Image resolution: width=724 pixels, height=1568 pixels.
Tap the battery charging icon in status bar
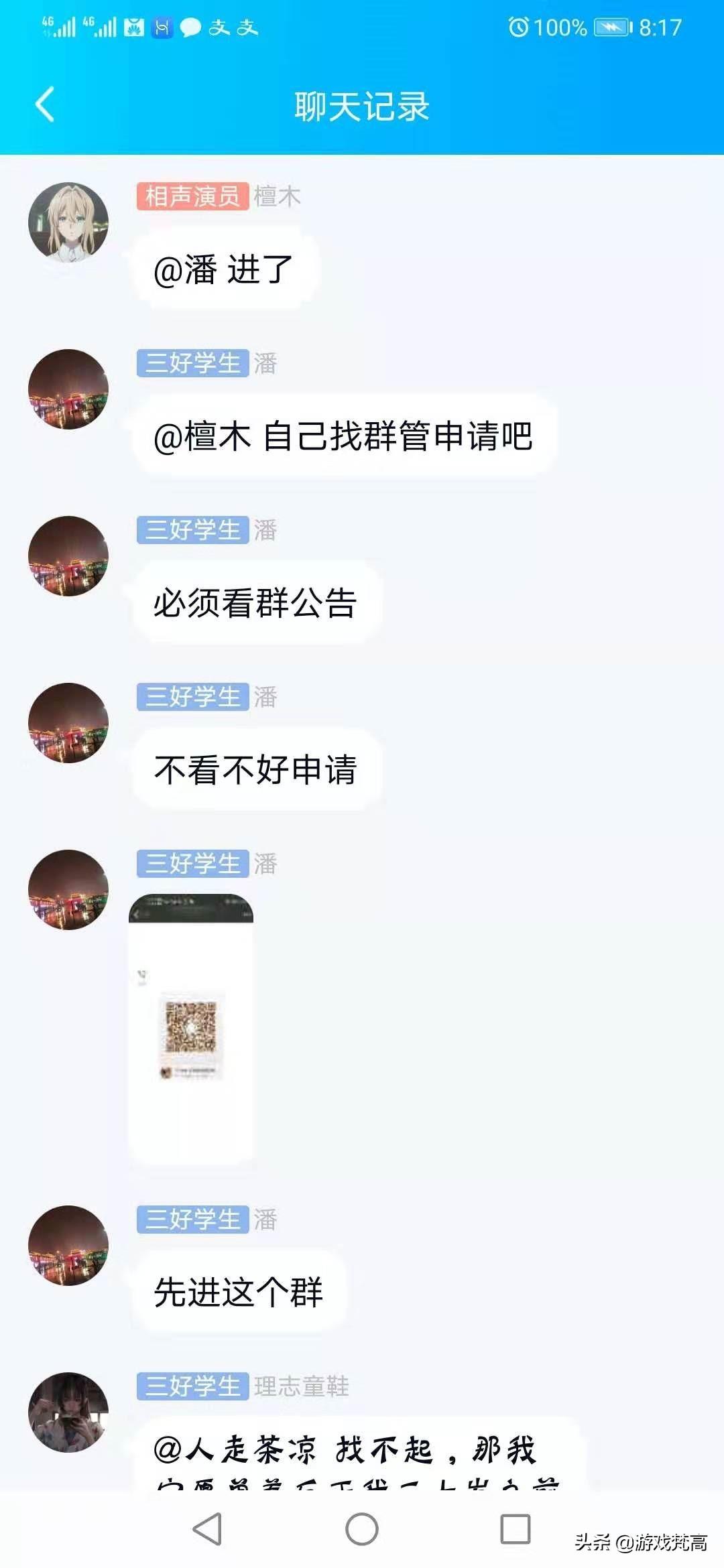click(x=611, y=27)
